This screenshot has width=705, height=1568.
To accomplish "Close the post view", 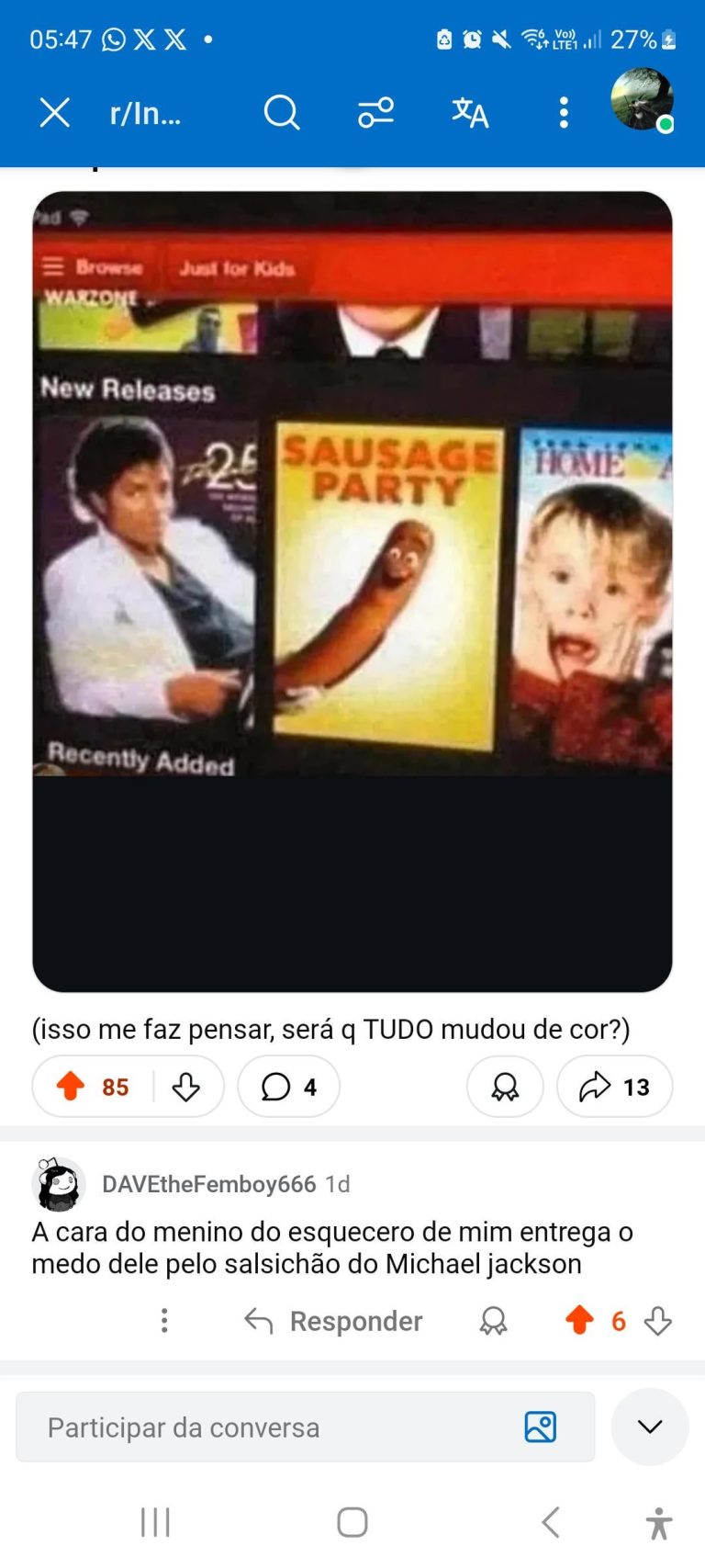I will (x=54, y=113).
